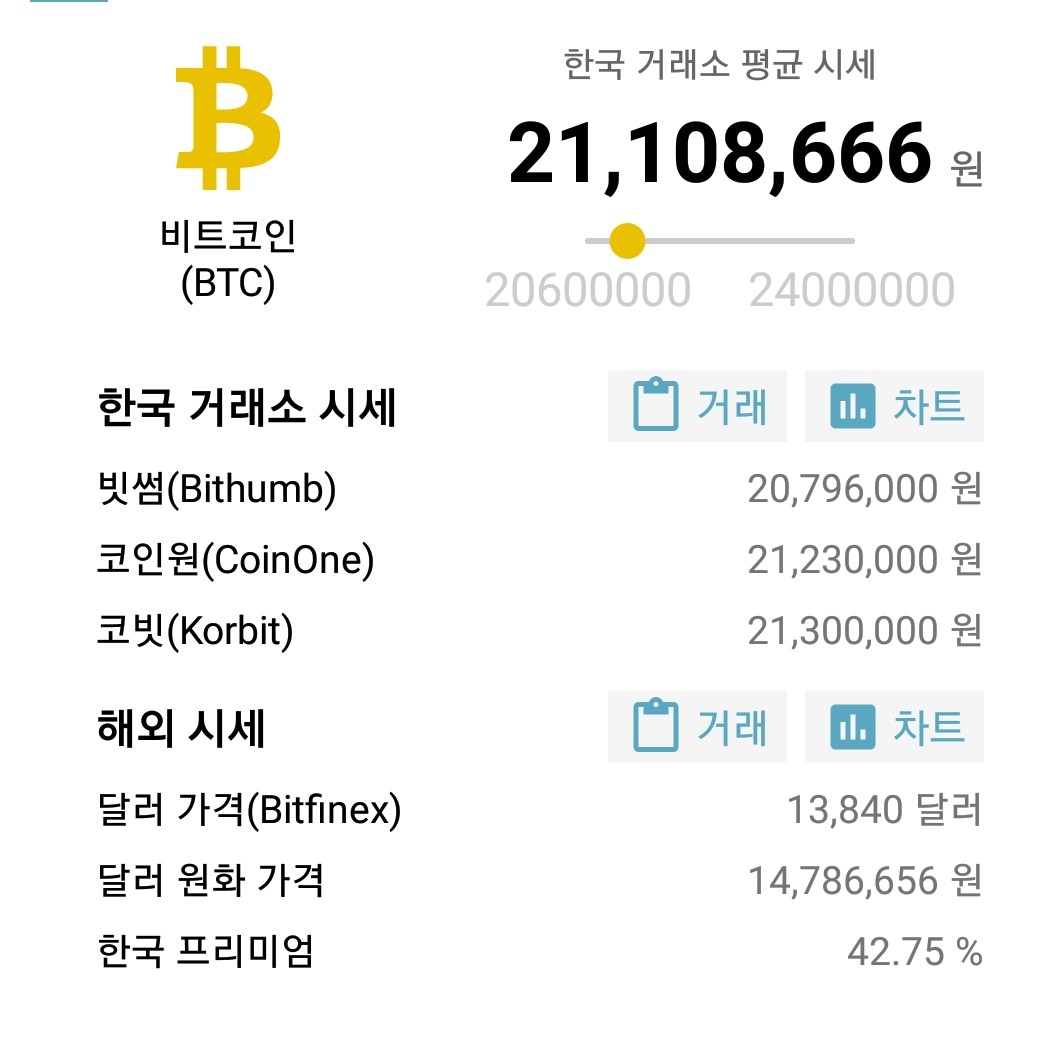The image size is (1058, 1061).
Task: Open the 거래 trading view for overseas prices
Action: (696, 727)
